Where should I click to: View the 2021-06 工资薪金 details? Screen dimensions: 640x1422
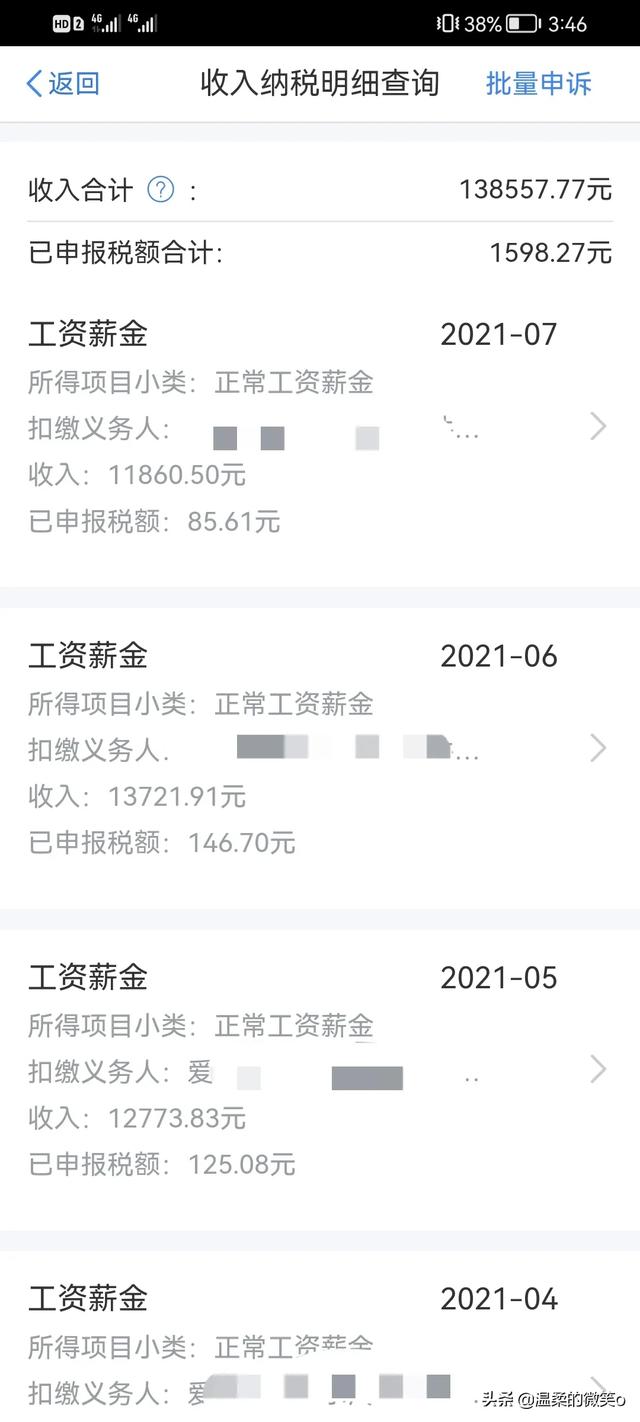pos(320,749)
